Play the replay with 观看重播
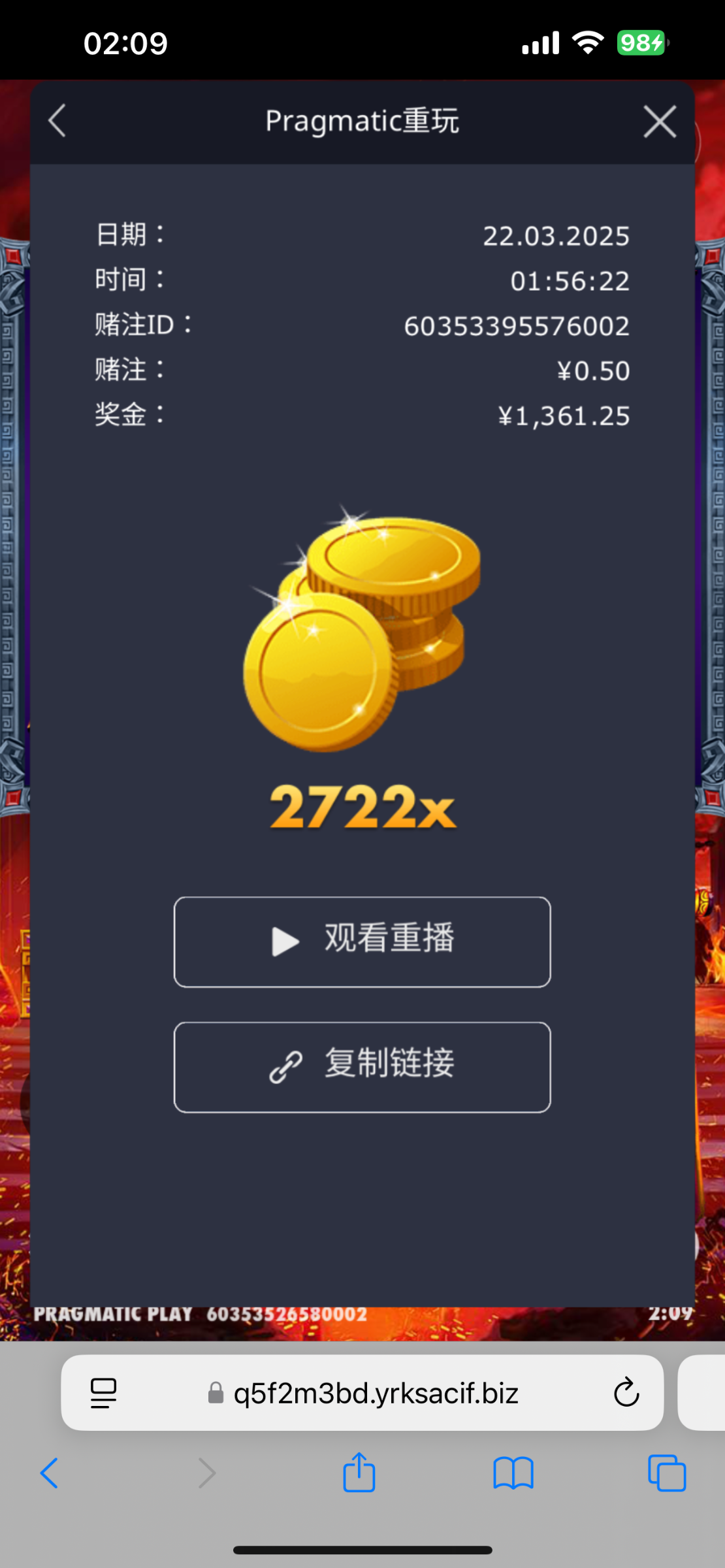The image size is (725, 1568). [x=362, y=941]
